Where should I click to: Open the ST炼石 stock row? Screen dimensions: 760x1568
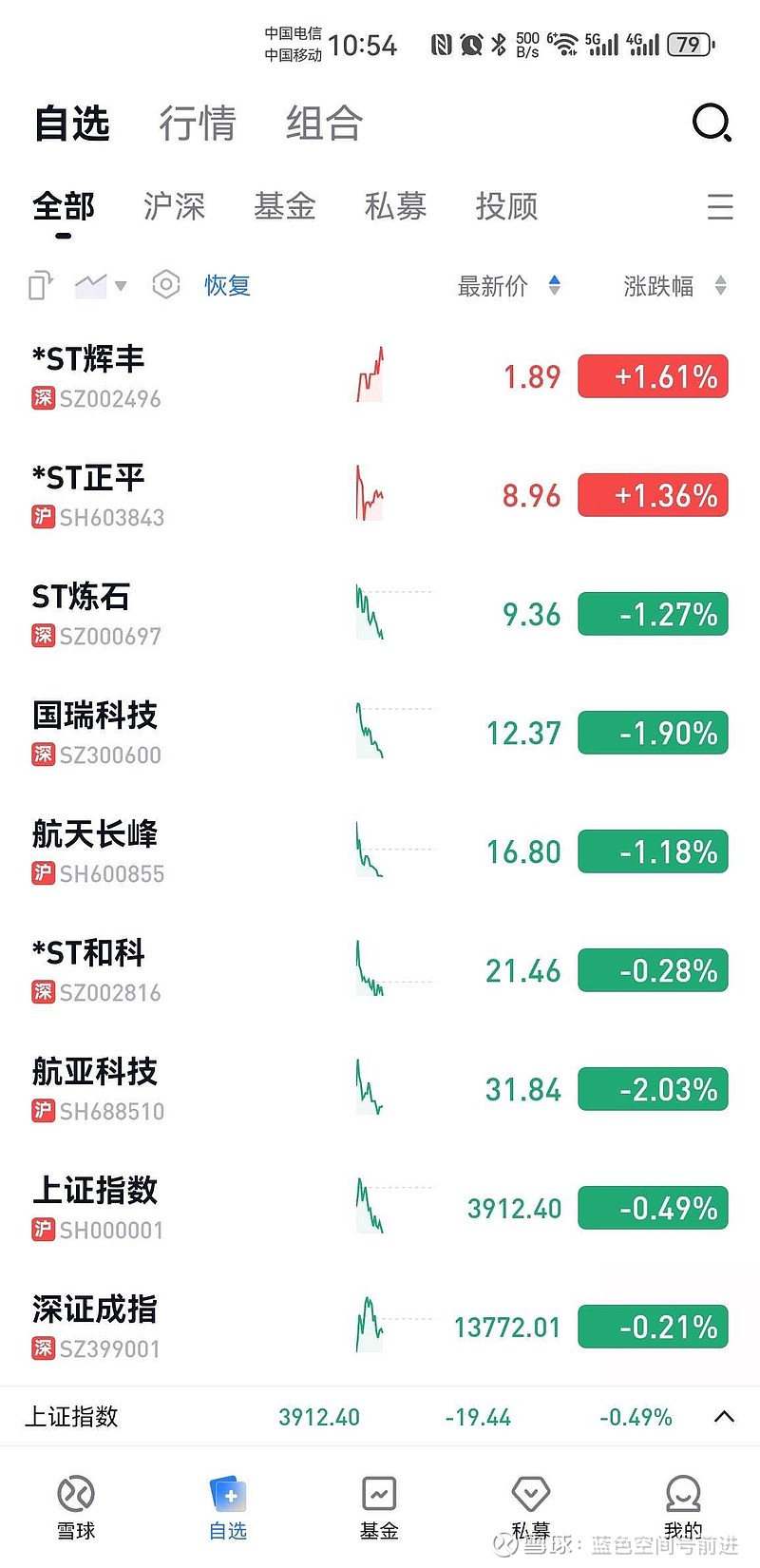[x=190, y=614]
